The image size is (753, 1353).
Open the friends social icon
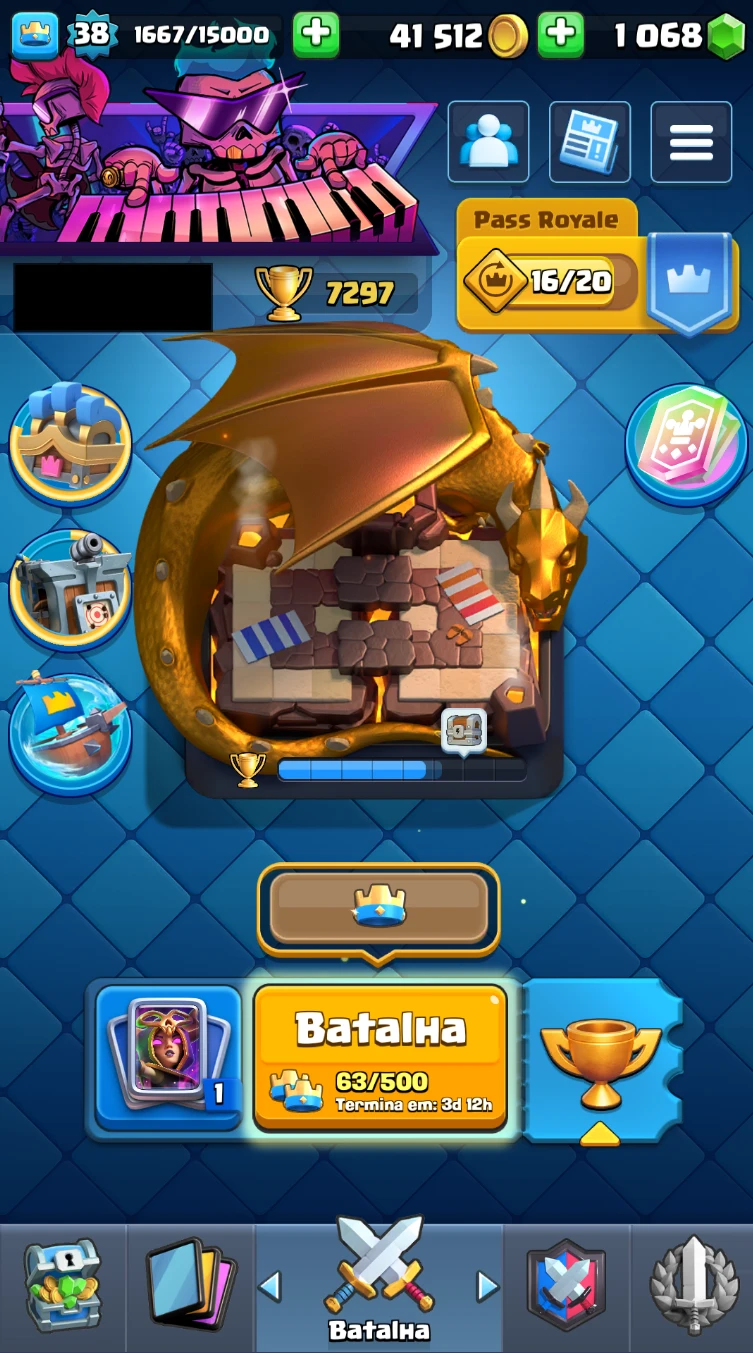click(488, 141)
